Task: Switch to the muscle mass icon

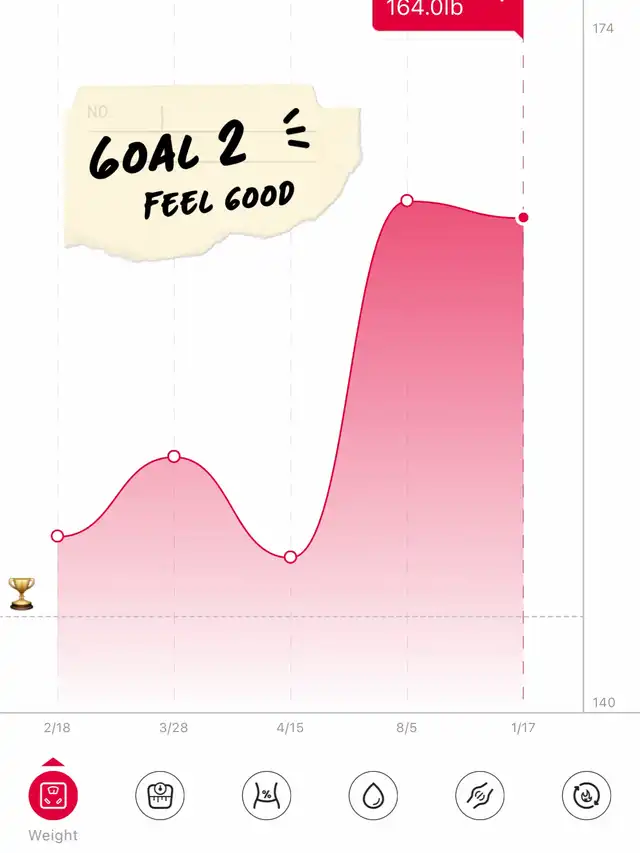Action: point(480,796)
